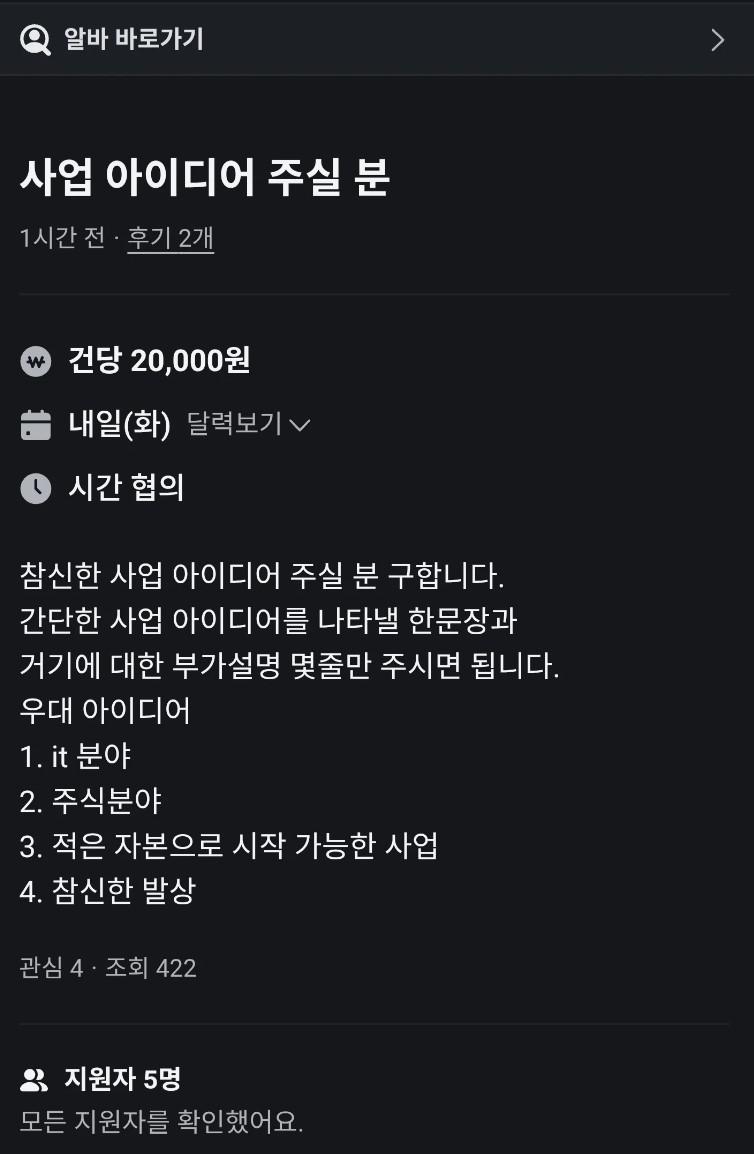Screen dimensions: 754x1154
Task: Open the 후기 2개 reviews link
Action: coord(171,238)
